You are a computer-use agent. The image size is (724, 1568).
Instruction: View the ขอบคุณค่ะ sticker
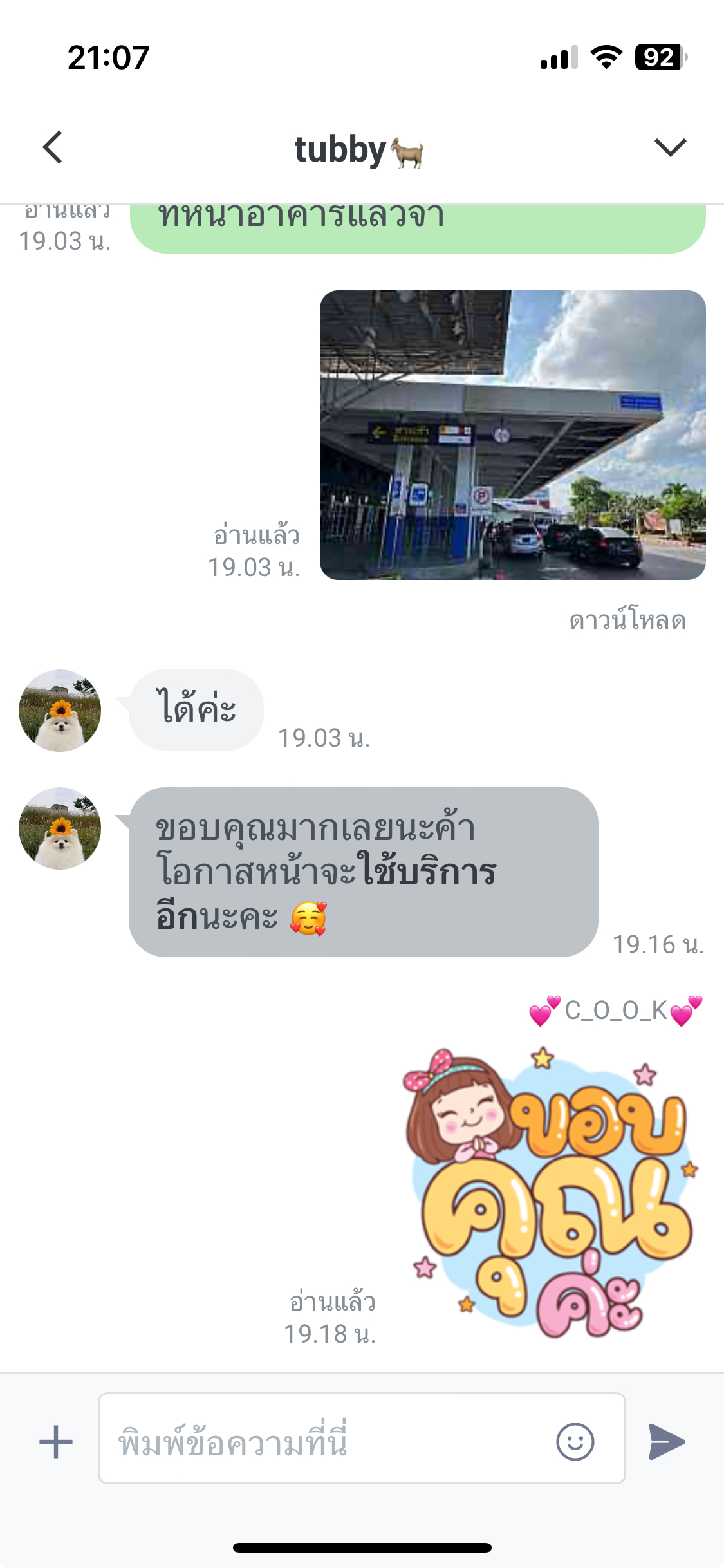[x=548, y=1193]
